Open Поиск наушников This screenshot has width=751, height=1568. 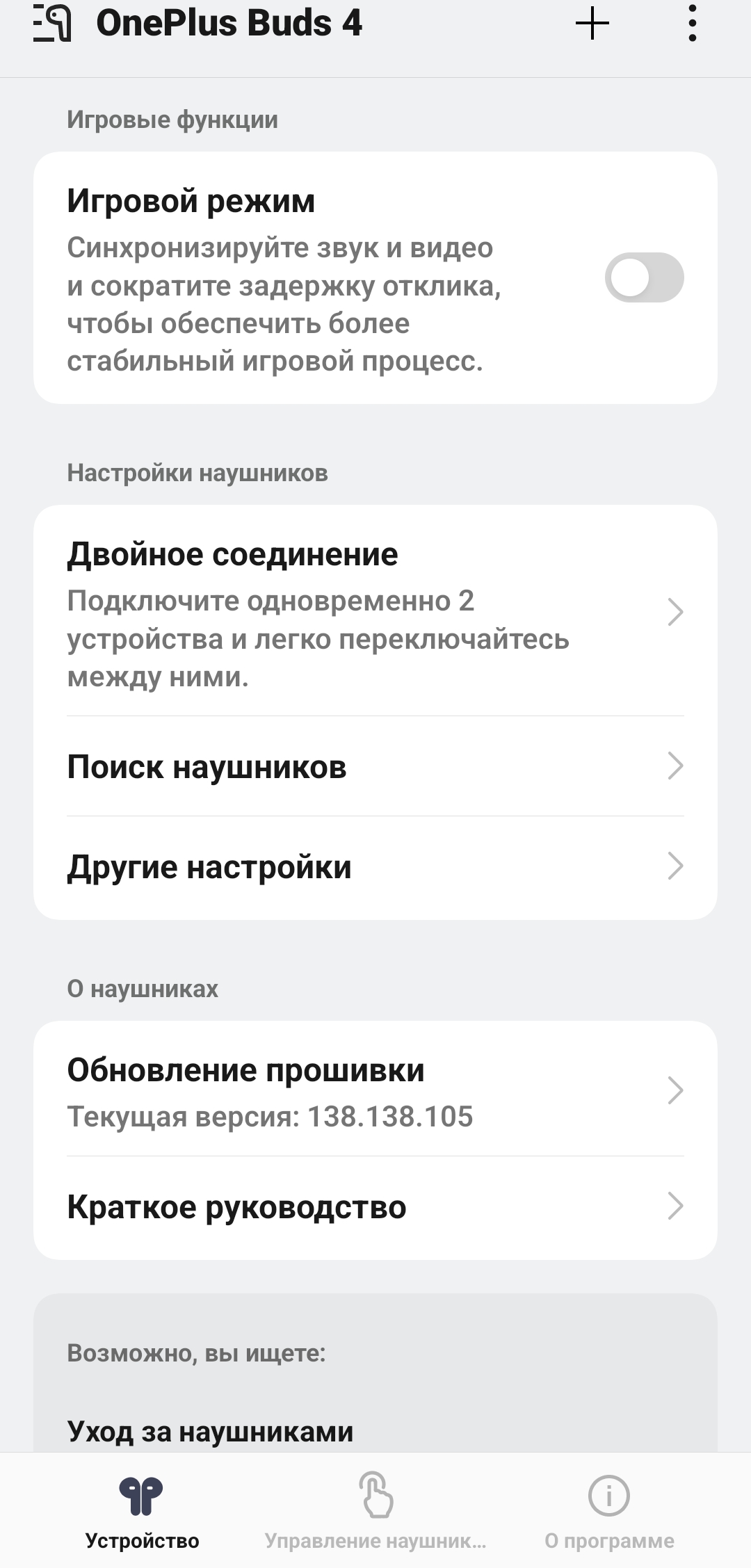pyautogui.click(x=375, y=766)
